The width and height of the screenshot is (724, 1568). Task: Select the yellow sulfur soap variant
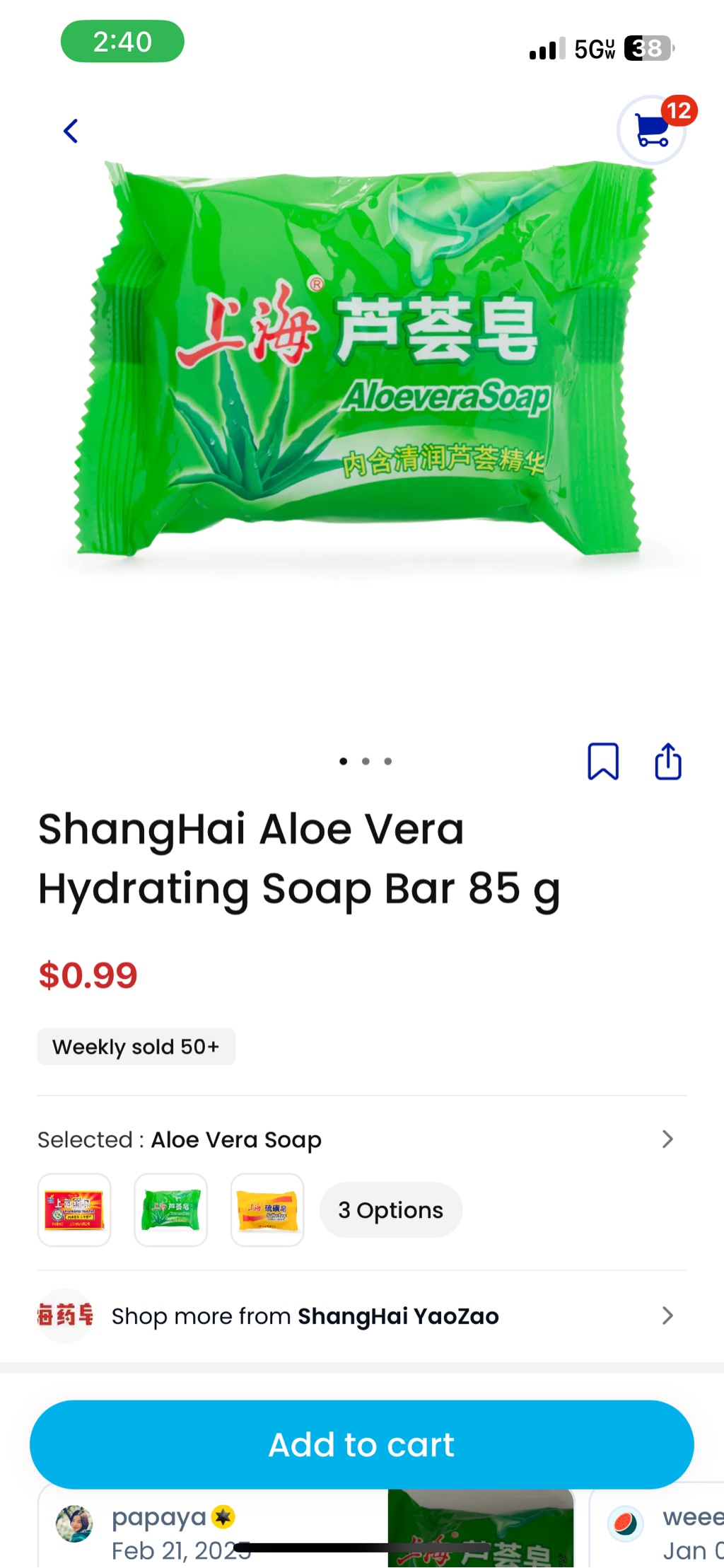coord(267,1210)
